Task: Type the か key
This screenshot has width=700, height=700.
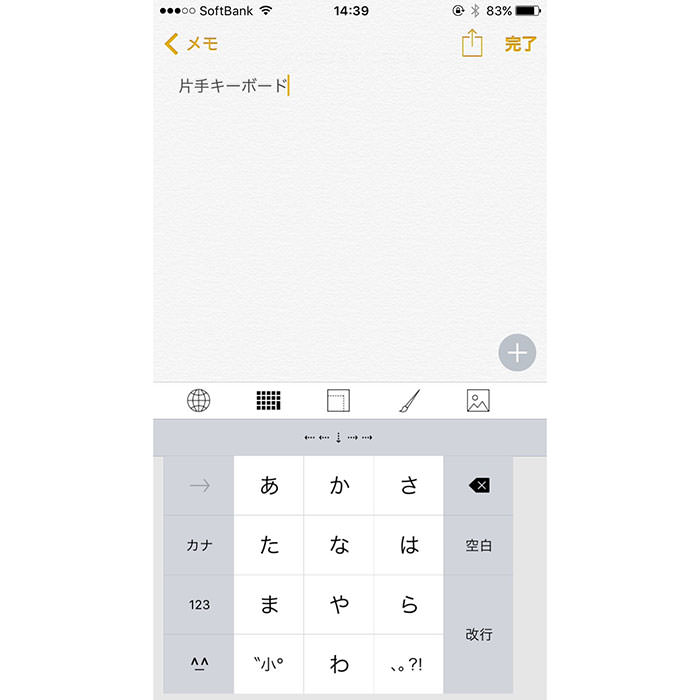Action: tap(339, 486)
